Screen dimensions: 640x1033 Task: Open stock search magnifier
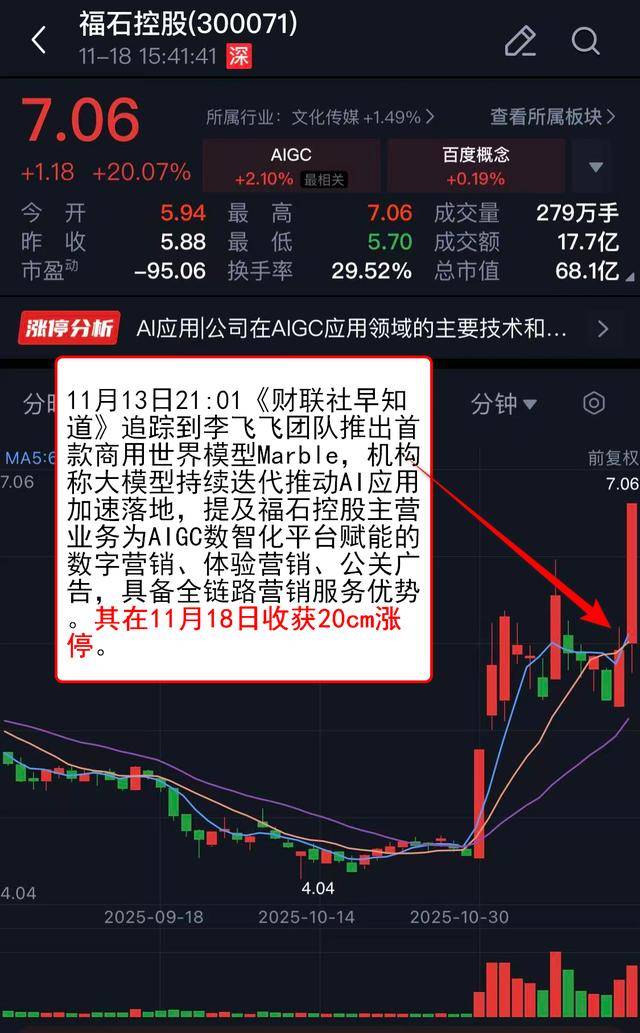585,41
